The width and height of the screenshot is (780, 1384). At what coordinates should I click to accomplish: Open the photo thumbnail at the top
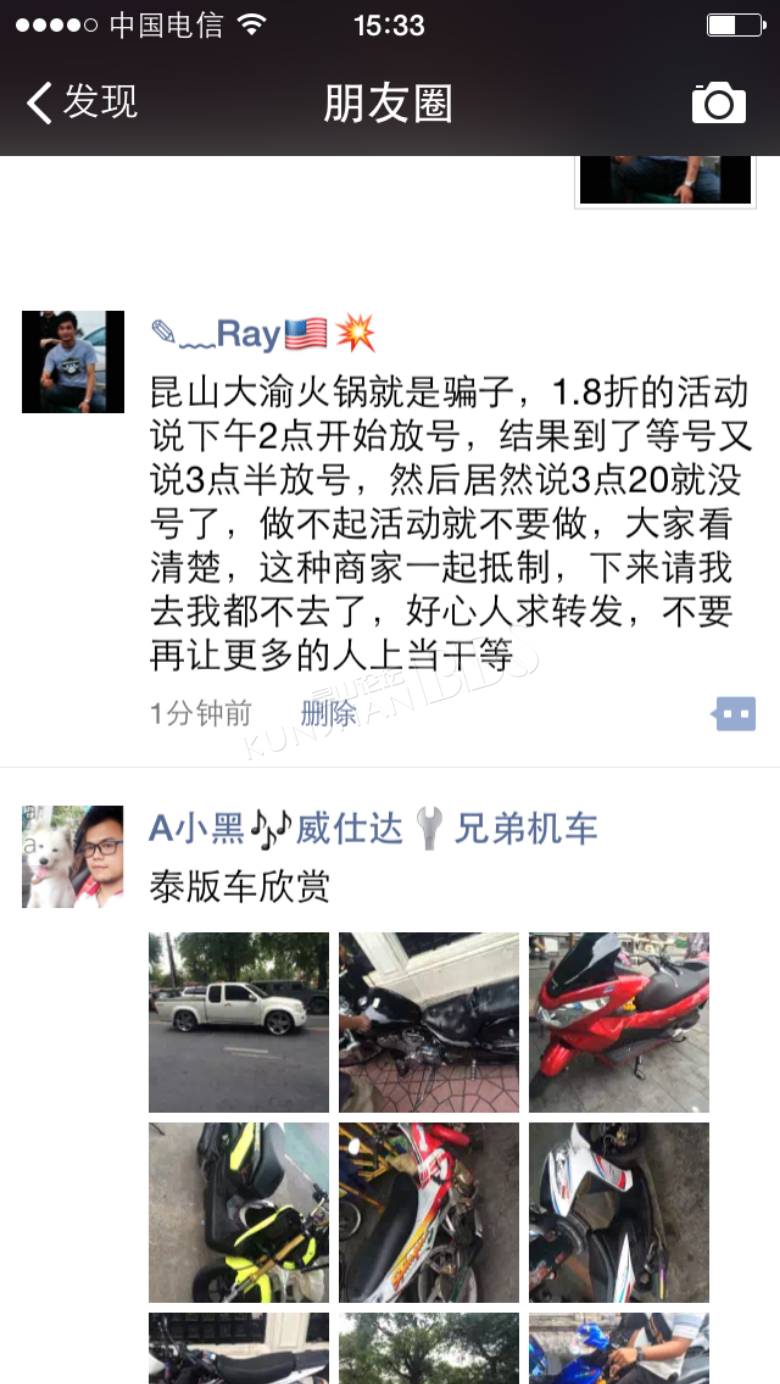(665, 180)
